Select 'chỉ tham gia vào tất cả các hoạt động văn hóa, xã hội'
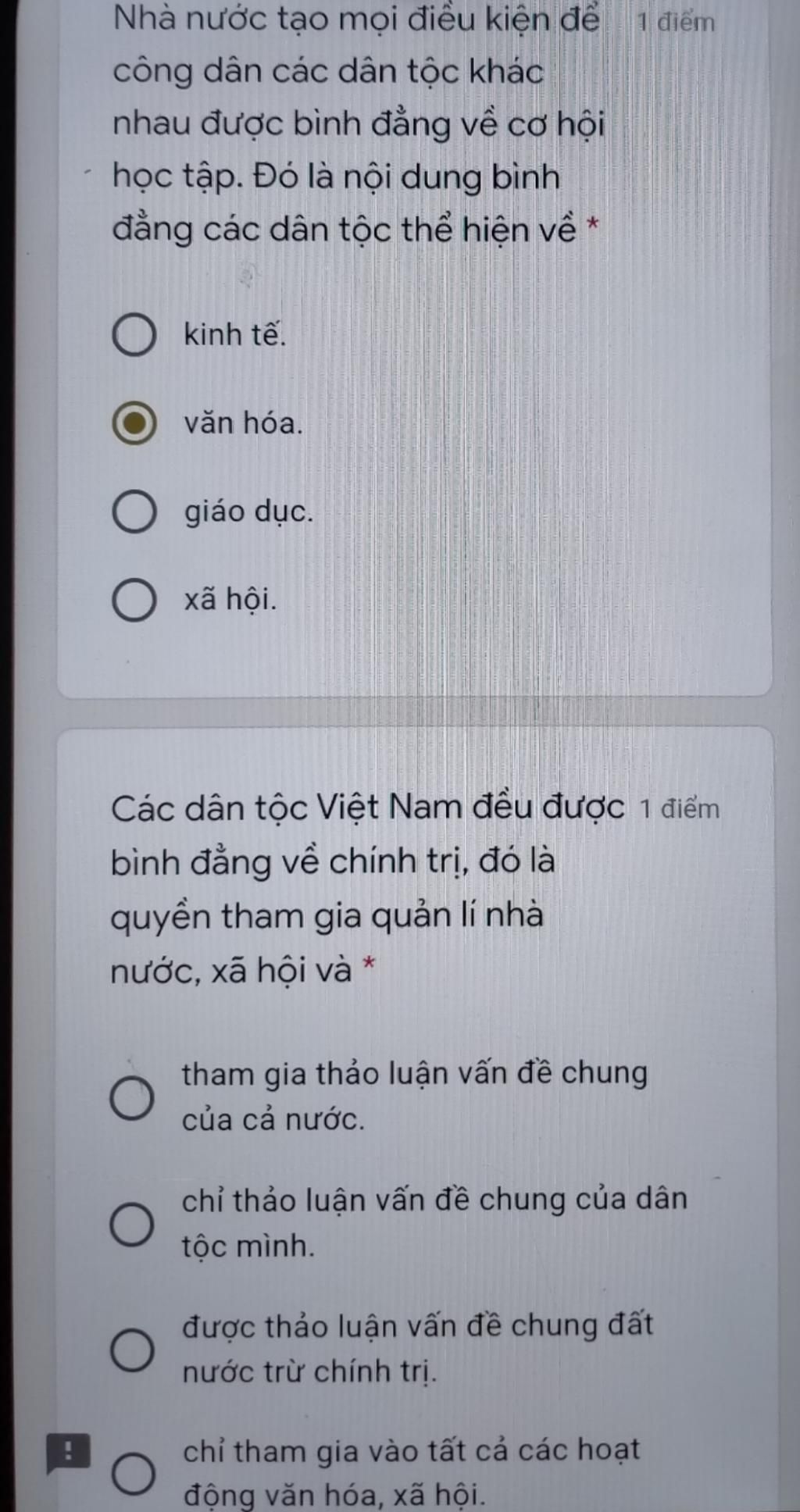The height and width of the screenshot is (1512, 800). (134, 1474)
